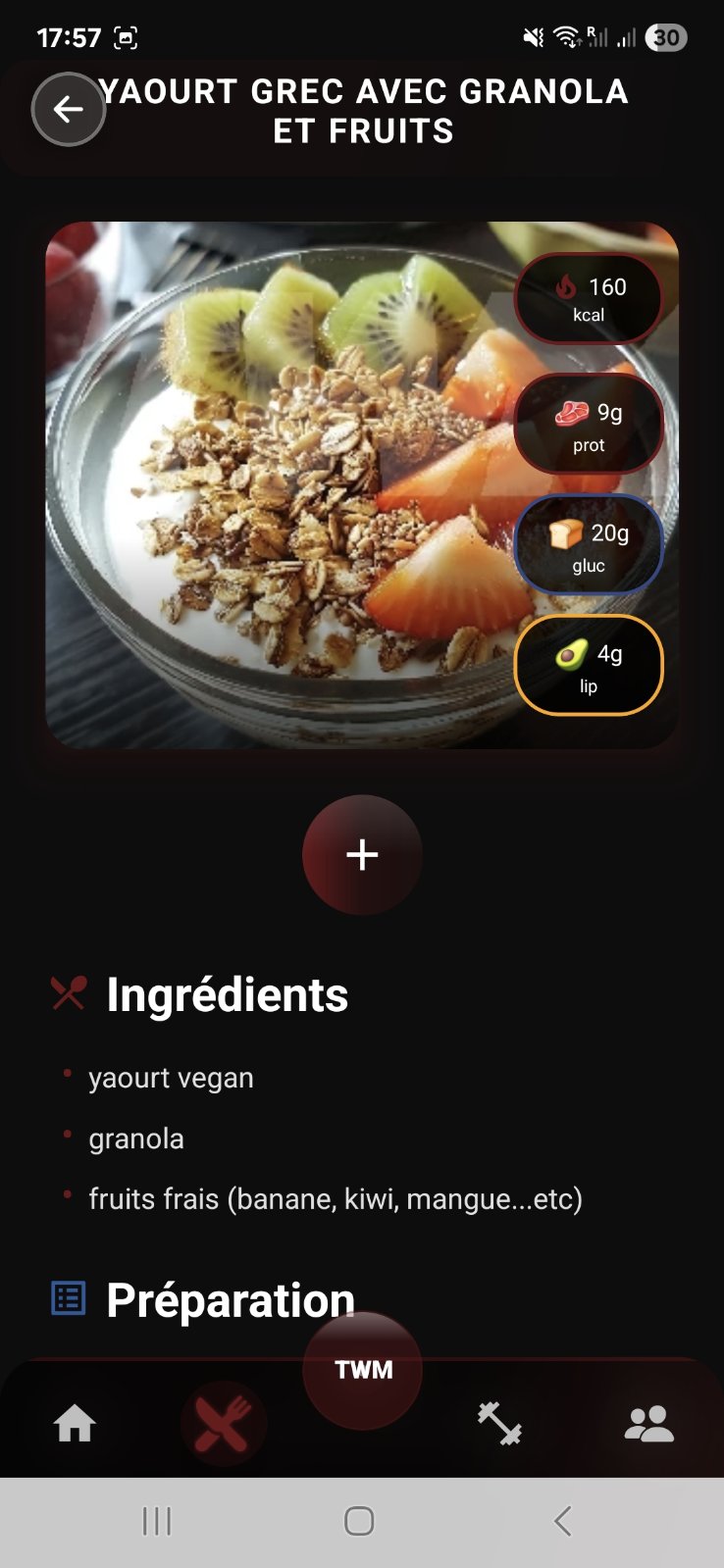Open the community section via people icon
This screenshot has height=1568, width=724.
pos(650,1425)
